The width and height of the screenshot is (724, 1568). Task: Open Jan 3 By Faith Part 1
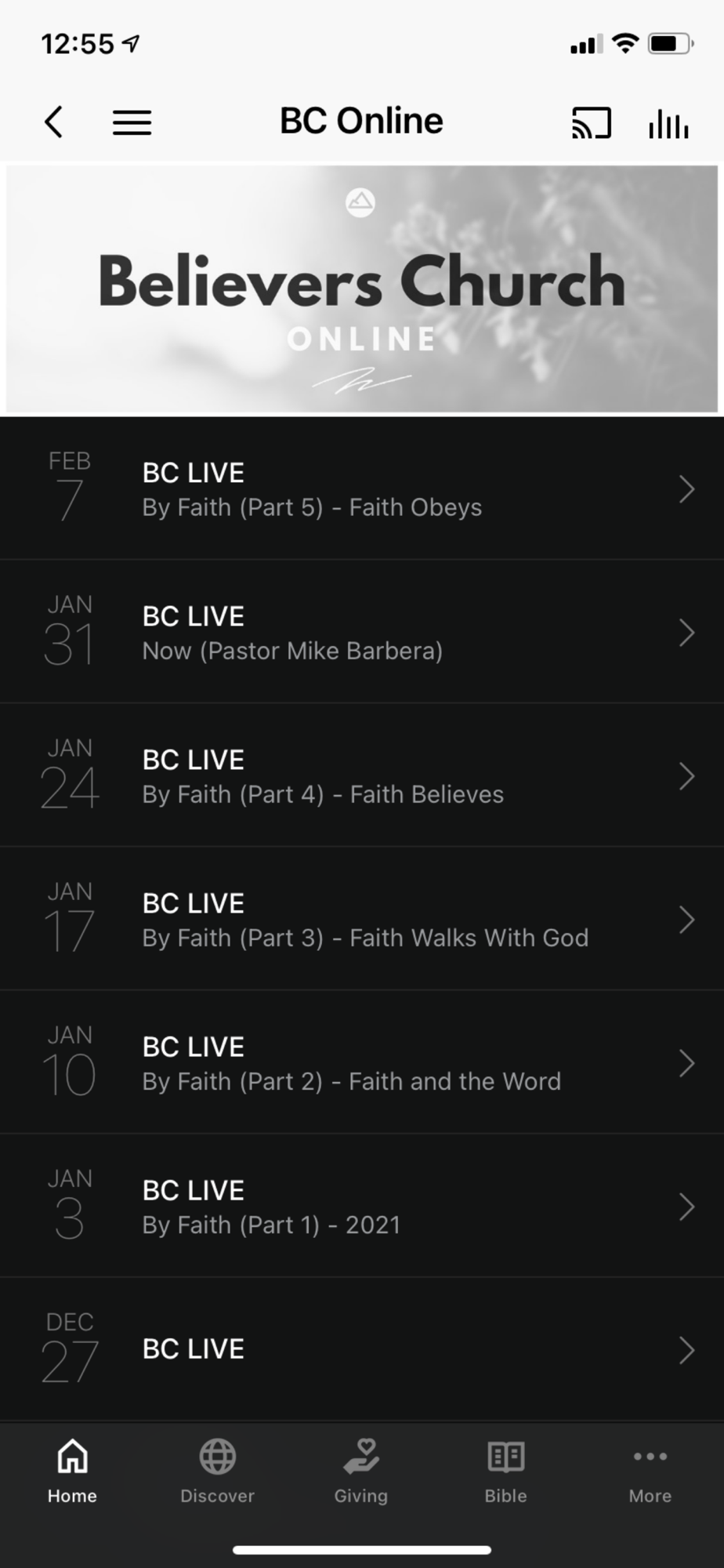point(362,1206)
